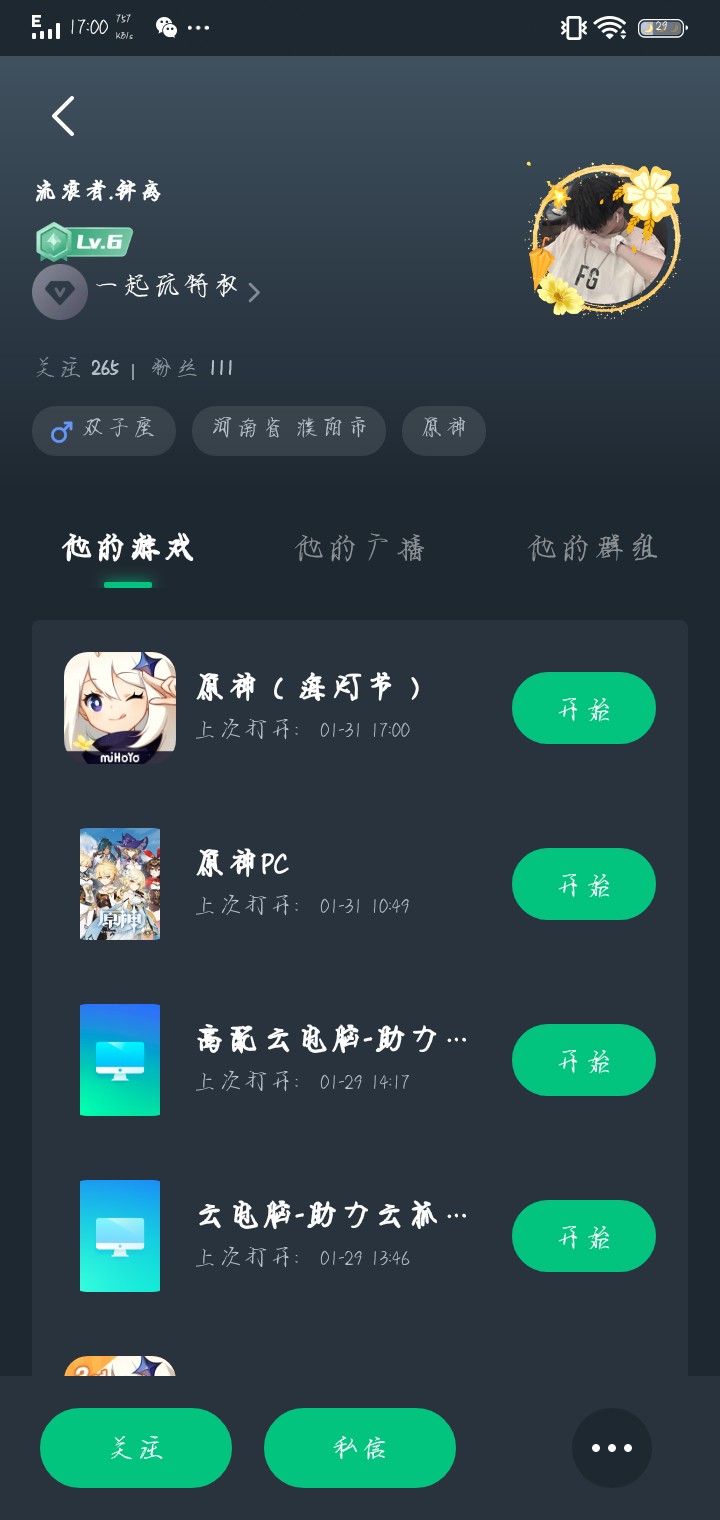View the 关注 265 following count

pos(77,368)
